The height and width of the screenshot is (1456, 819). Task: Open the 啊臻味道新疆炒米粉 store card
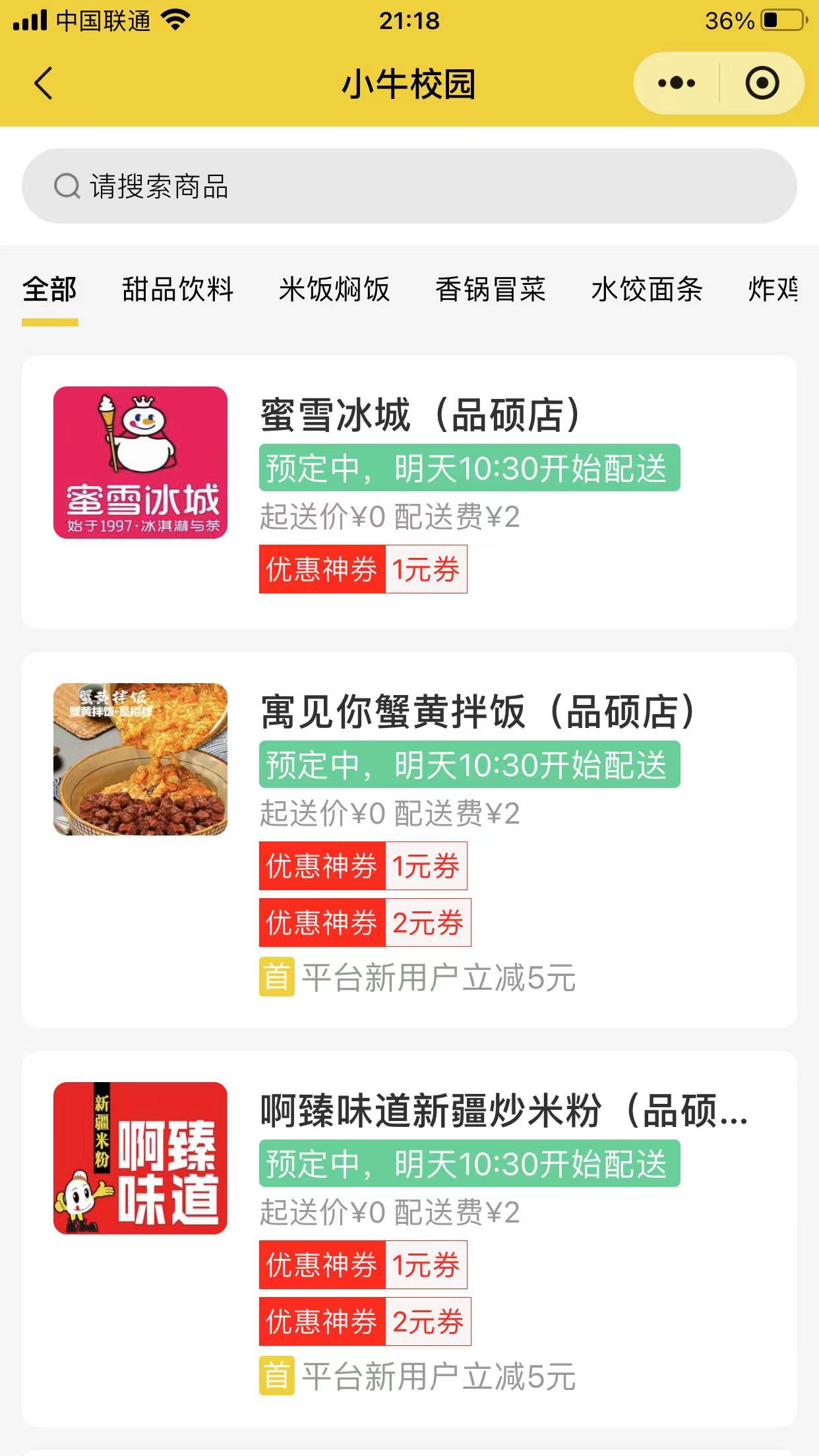pos(409,1238)
